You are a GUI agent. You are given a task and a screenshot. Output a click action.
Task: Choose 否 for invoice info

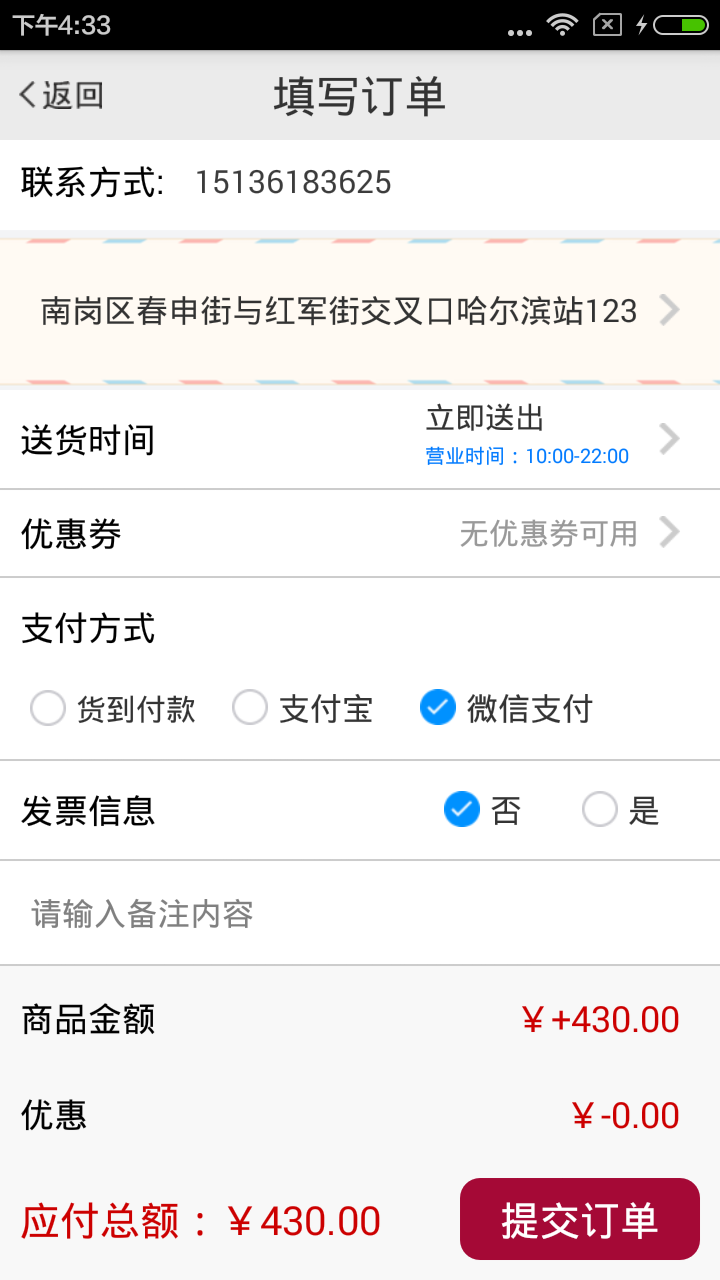[482, 810]
